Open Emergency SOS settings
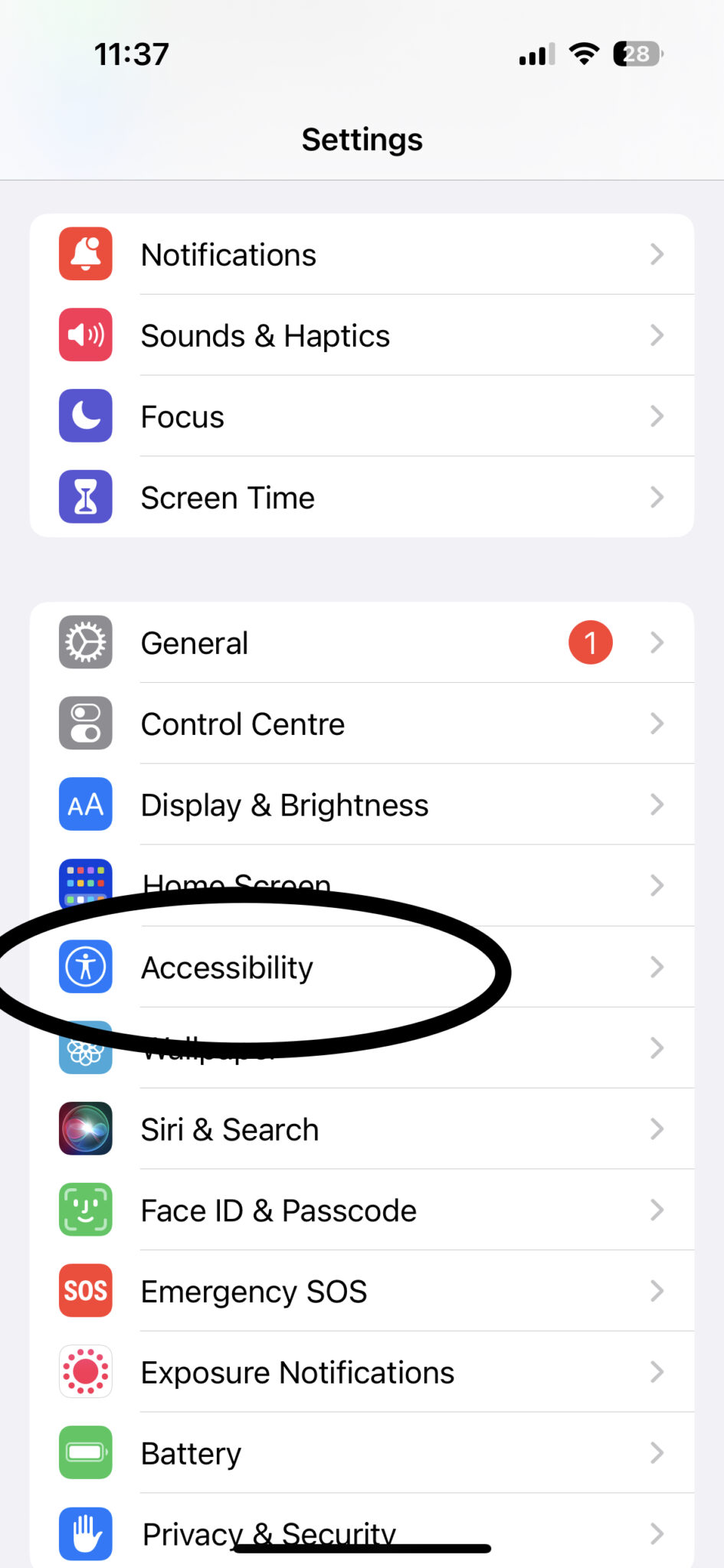Image resolution: width=724 pixels, height=1568 pixels. (x=362, y=1292)
